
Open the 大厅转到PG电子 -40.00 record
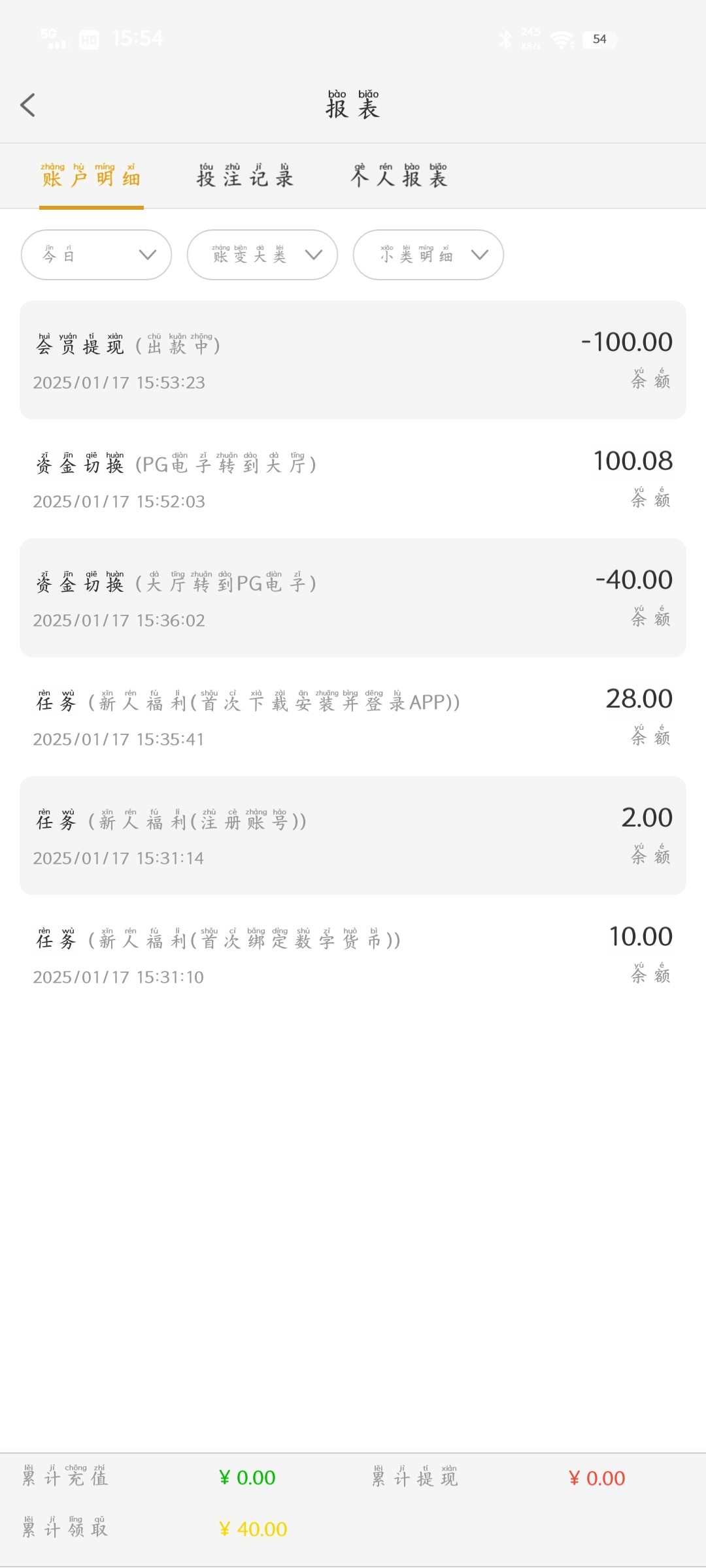(x=353, y=598)
